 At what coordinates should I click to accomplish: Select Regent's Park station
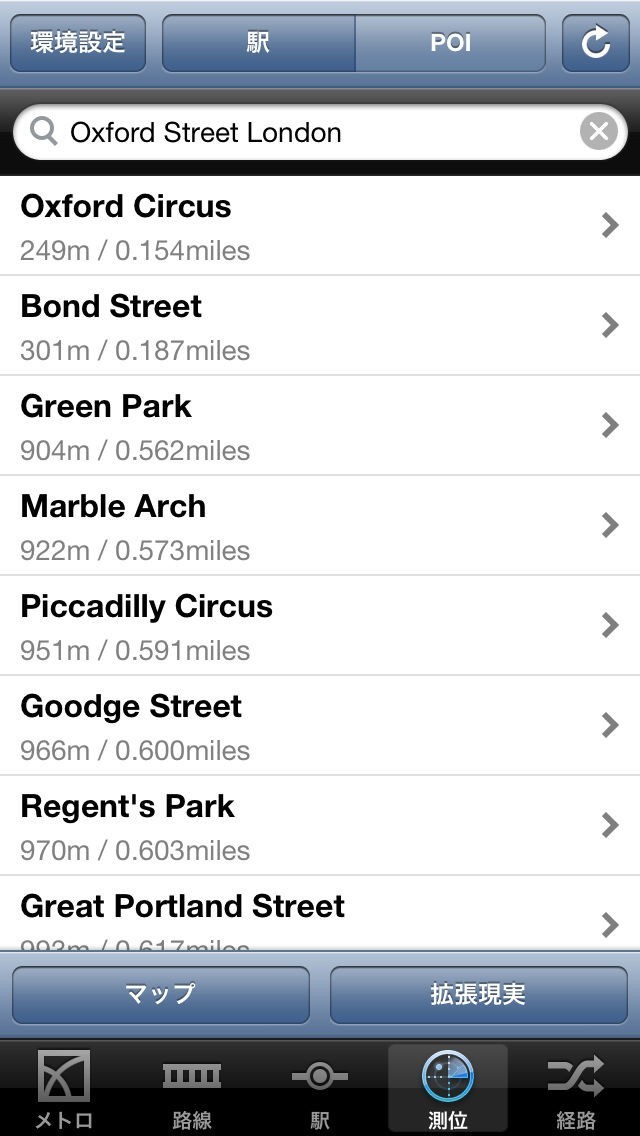tap(320, 826)
